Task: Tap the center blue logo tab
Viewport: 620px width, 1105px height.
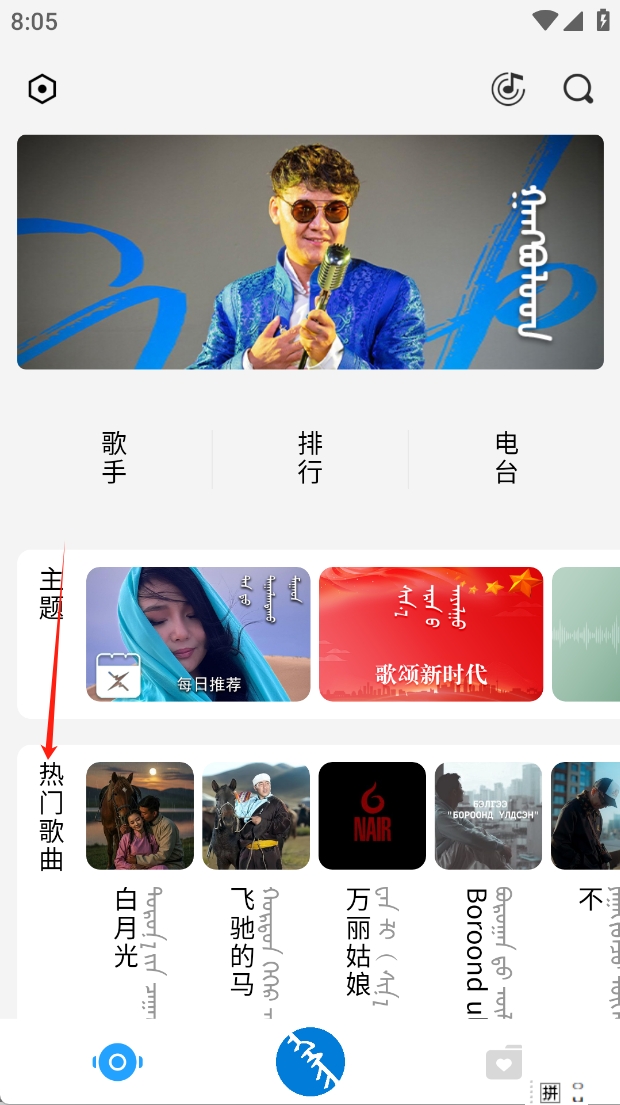Action: coord(310,1062)
